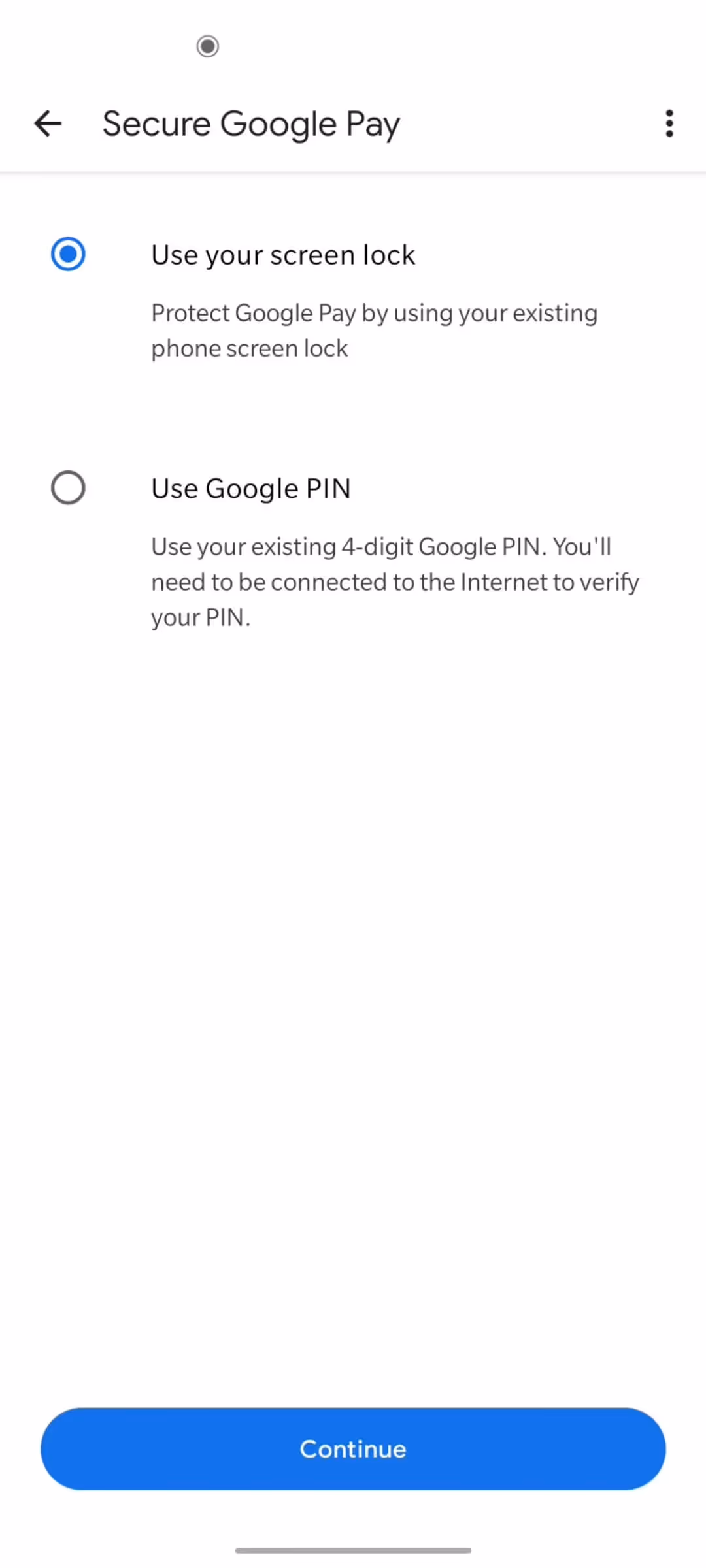This screenshot has width=706, height=1568.
Task: Tap the Continue button
Action: pos(353,1449)
